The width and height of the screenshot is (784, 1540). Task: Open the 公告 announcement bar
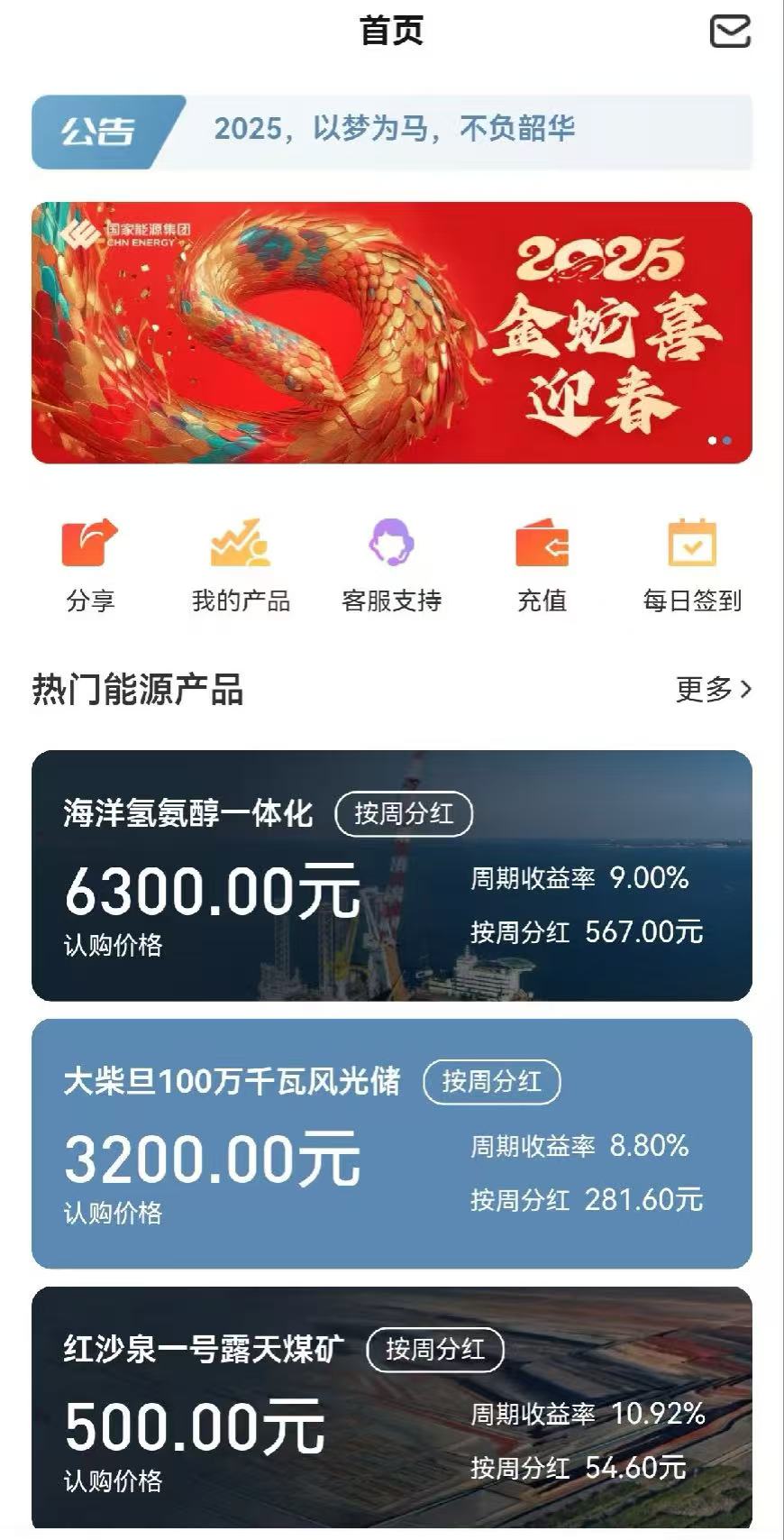pyautogui.click(x=392, y=131)
